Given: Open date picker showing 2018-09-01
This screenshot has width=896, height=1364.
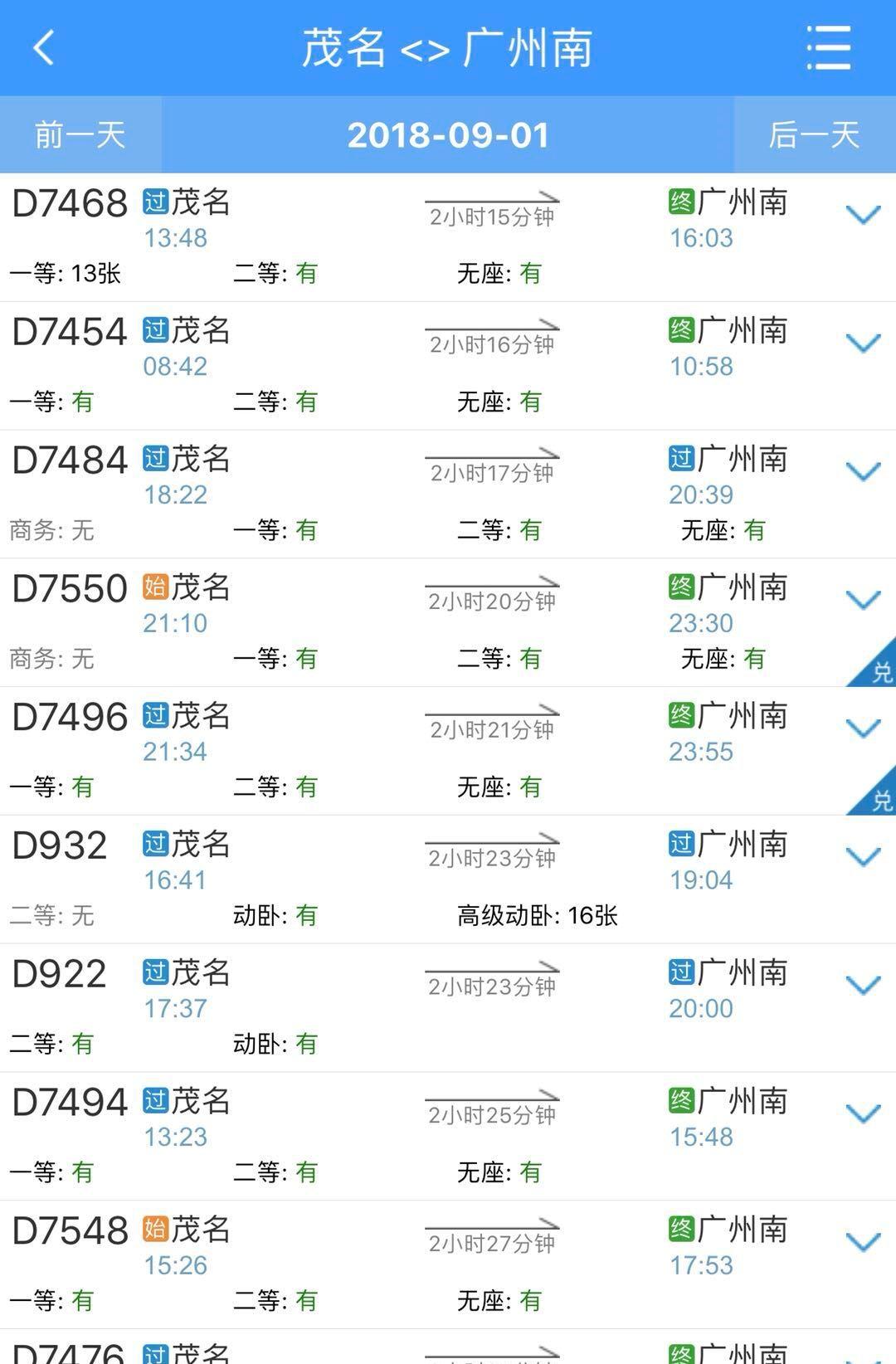Looking at the screenshot, I should point(448,135).
